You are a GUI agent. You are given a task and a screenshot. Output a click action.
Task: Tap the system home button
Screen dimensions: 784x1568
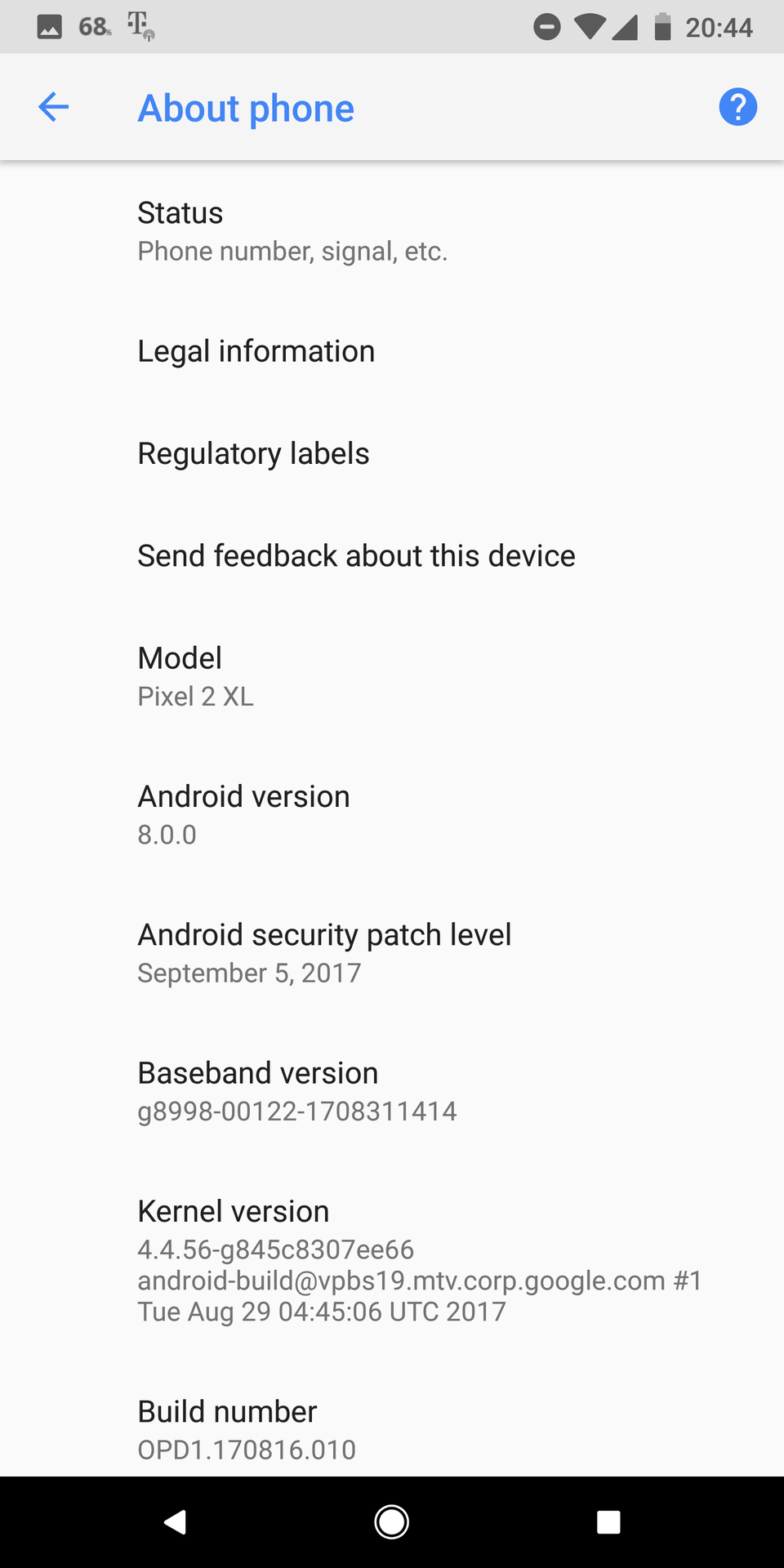(392, 1522)
